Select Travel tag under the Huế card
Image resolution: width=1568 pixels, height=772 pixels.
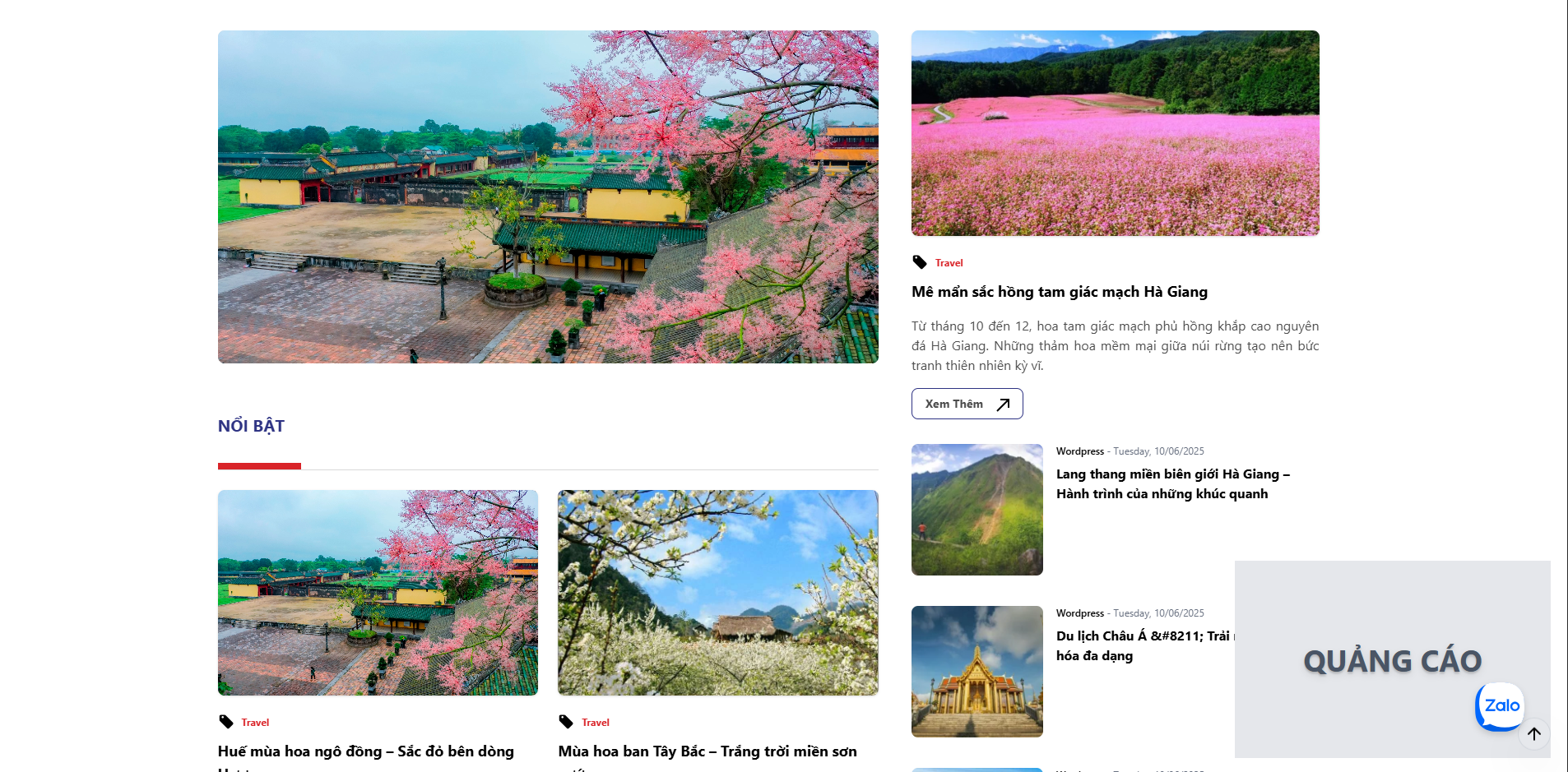pos(255,723)
